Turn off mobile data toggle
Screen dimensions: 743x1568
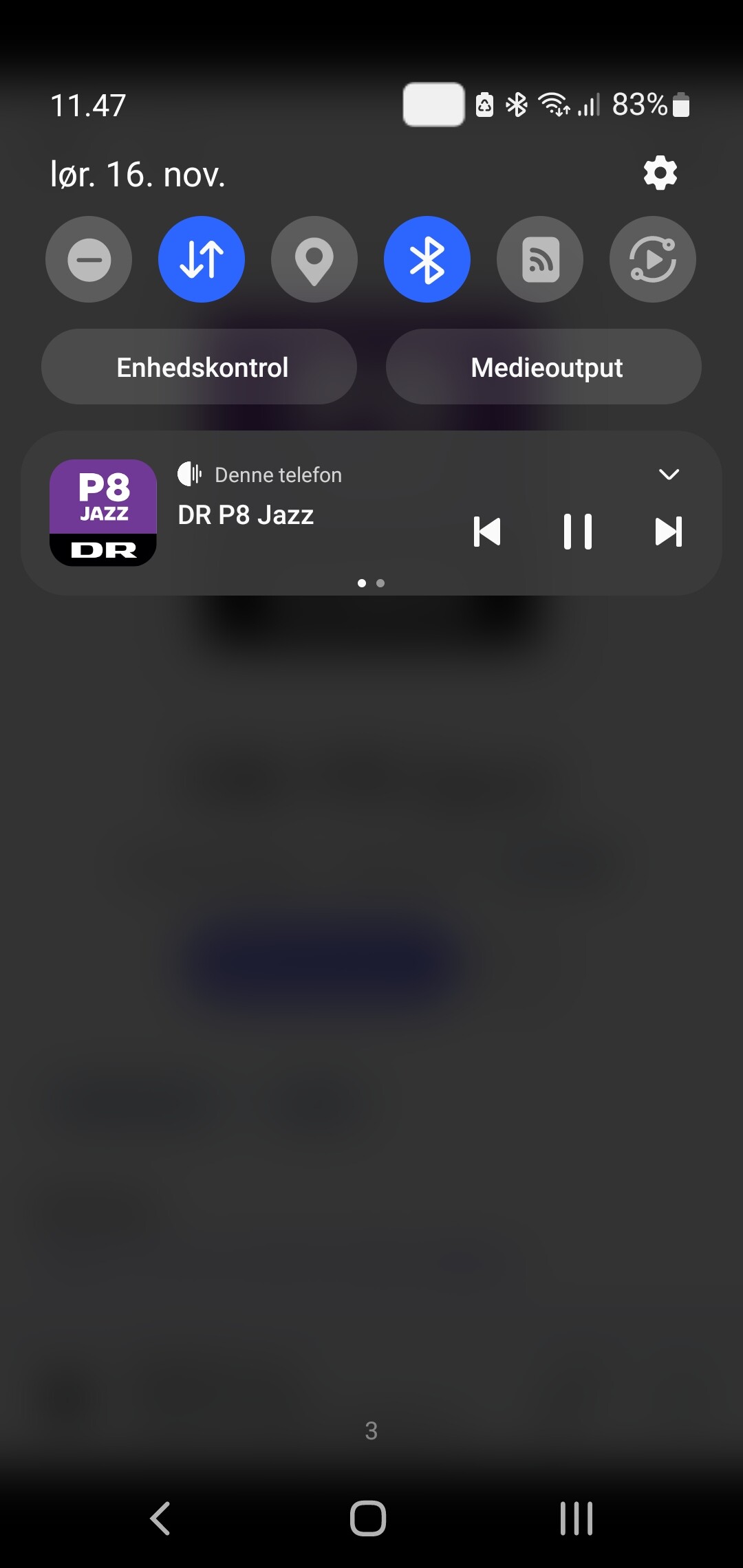coord(202,259)
